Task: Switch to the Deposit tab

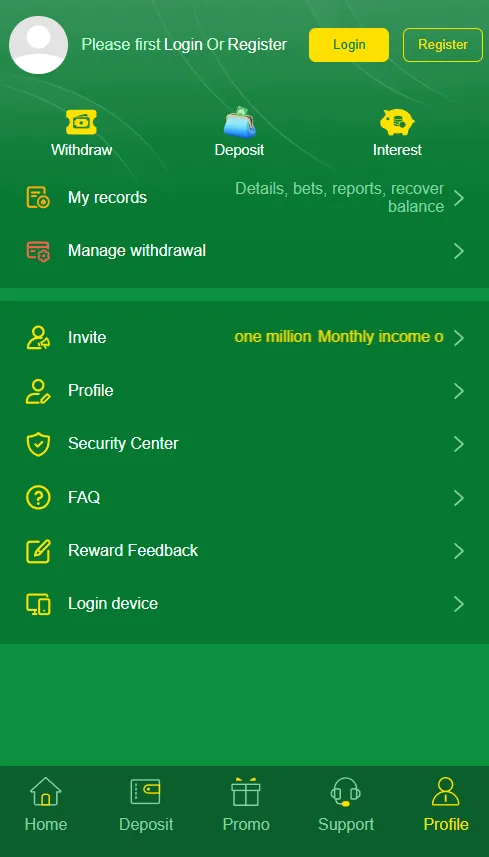Action: coord(146,805)
